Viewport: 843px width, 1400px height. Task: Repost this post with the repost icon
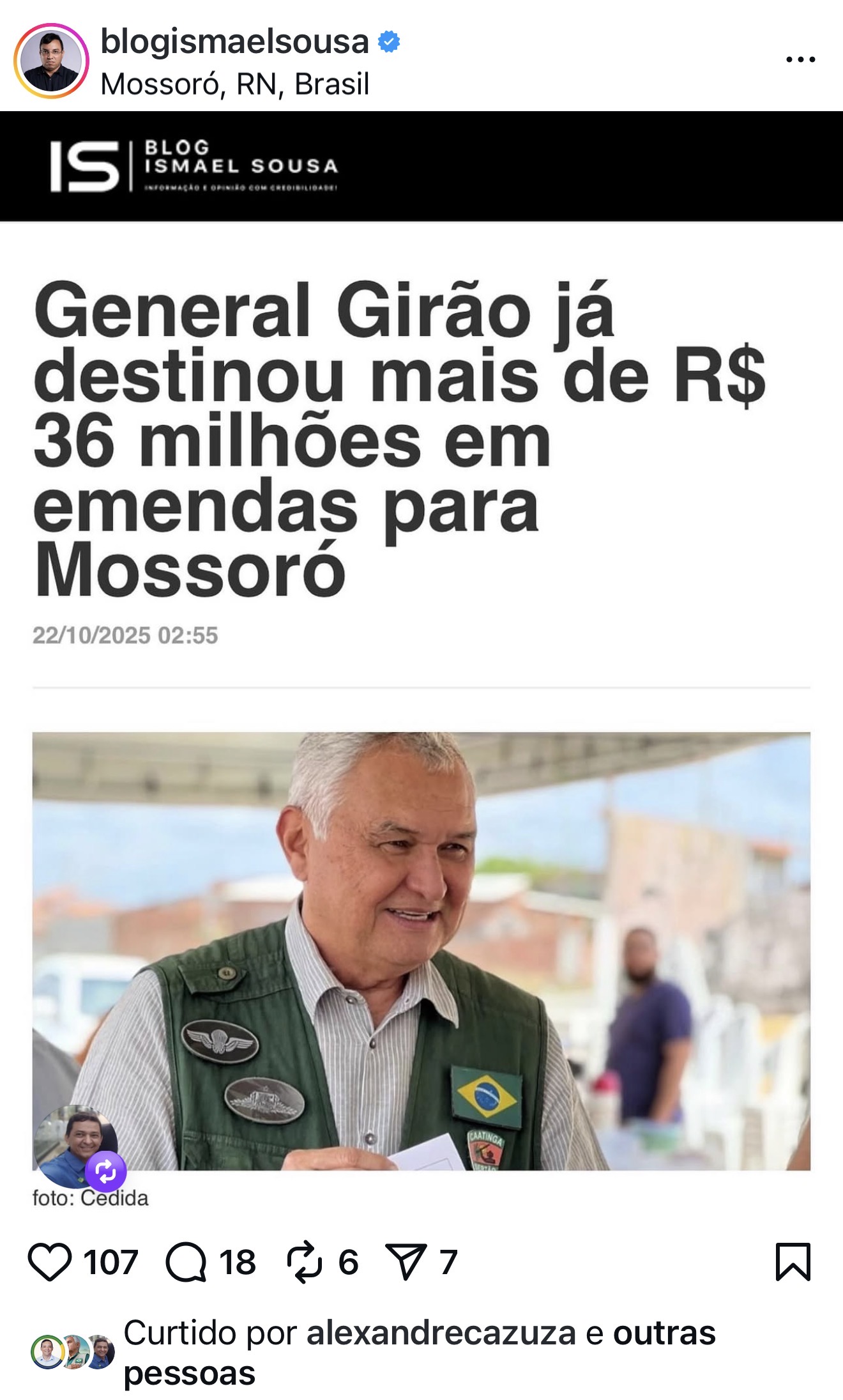point(304,1262)
